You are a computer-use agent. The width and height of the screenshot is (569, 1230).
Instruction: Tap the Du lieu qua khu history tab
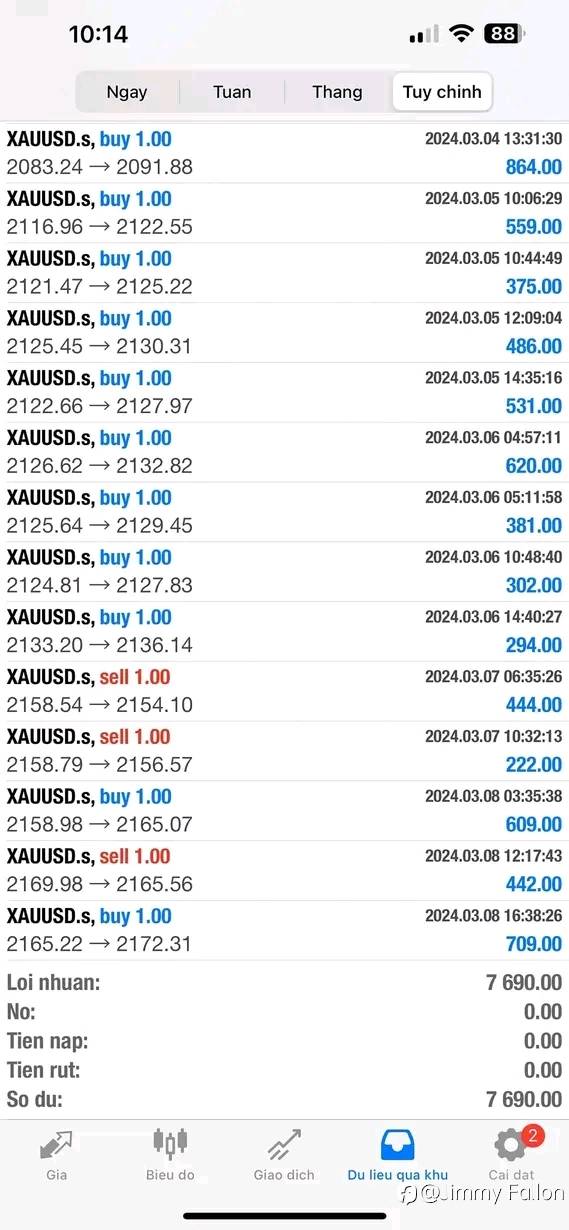coord(398,1155)
